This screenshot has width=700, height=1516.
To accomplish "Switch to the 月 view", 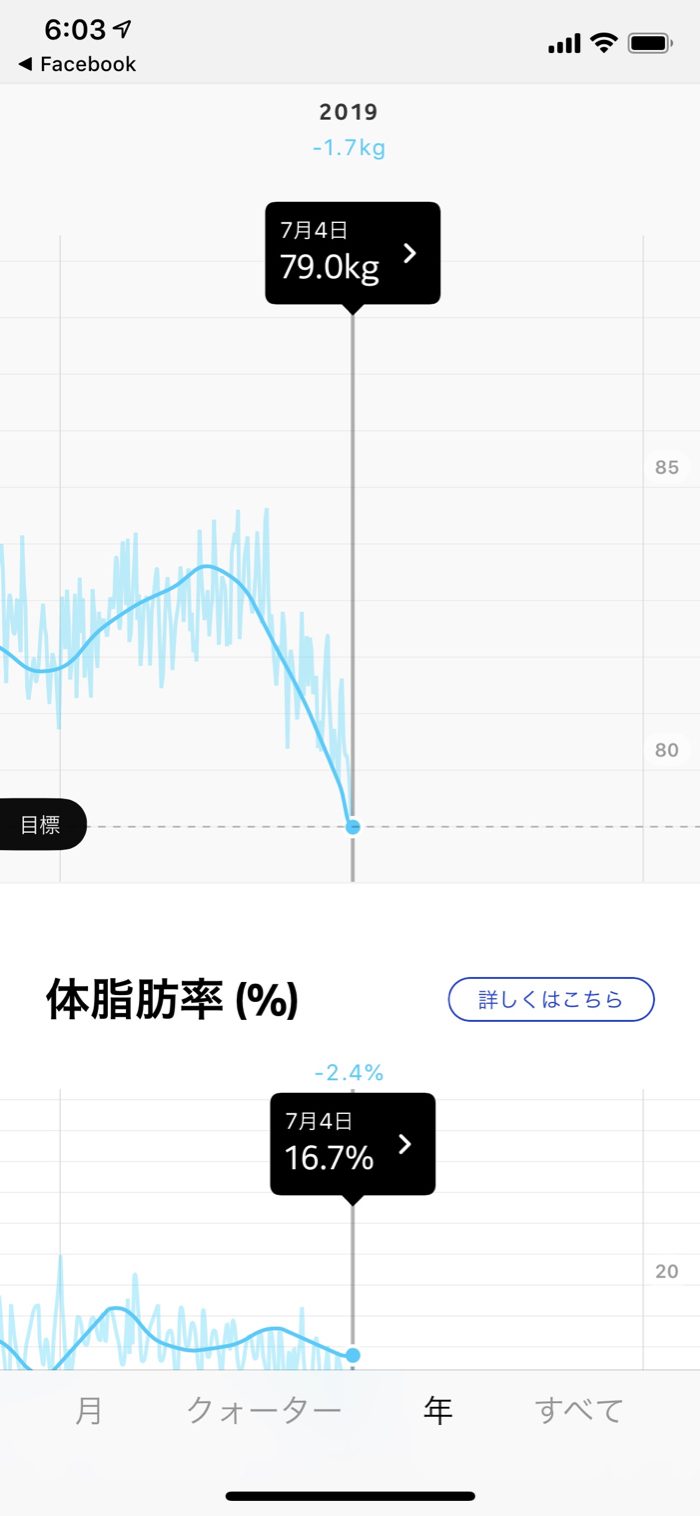I will 89,1410.
